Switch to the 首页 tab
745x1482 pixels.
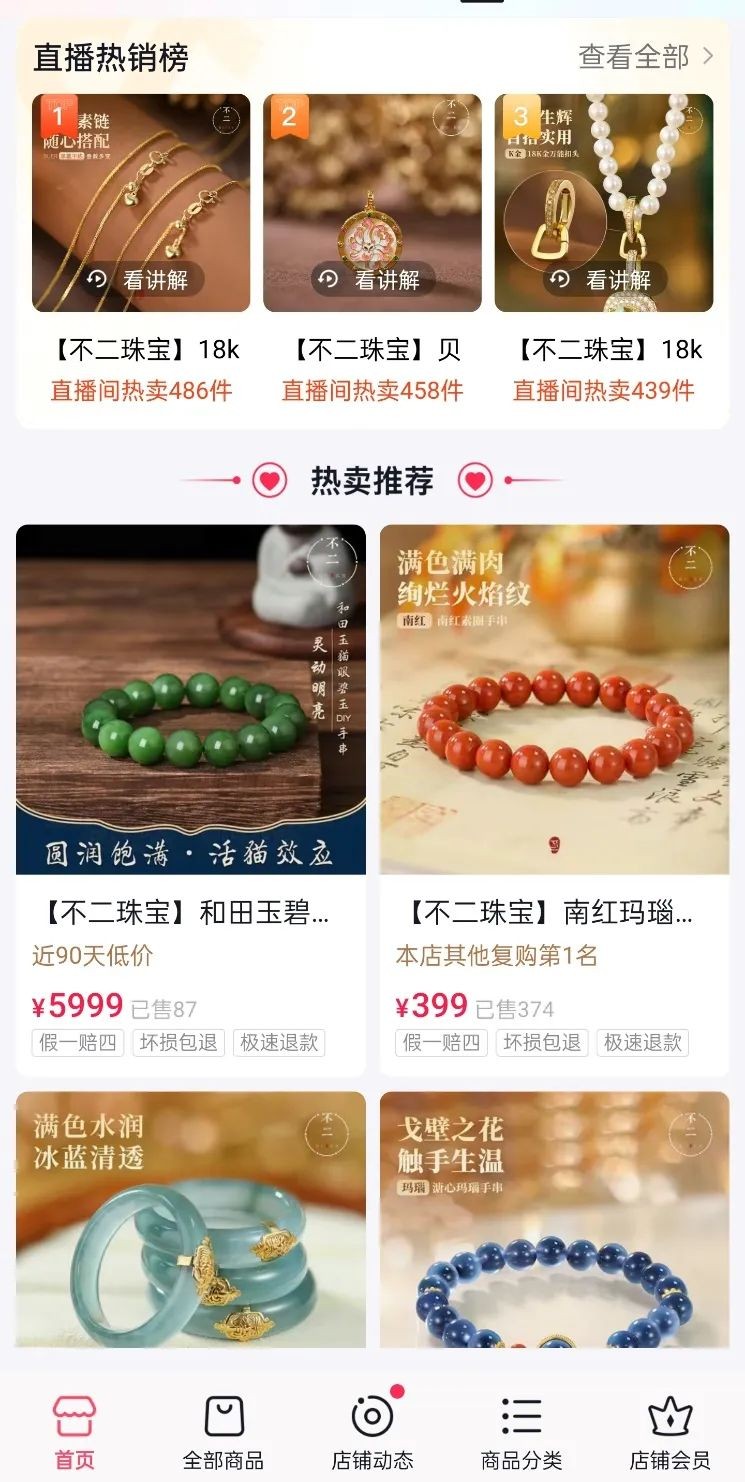pos(75,1431)
